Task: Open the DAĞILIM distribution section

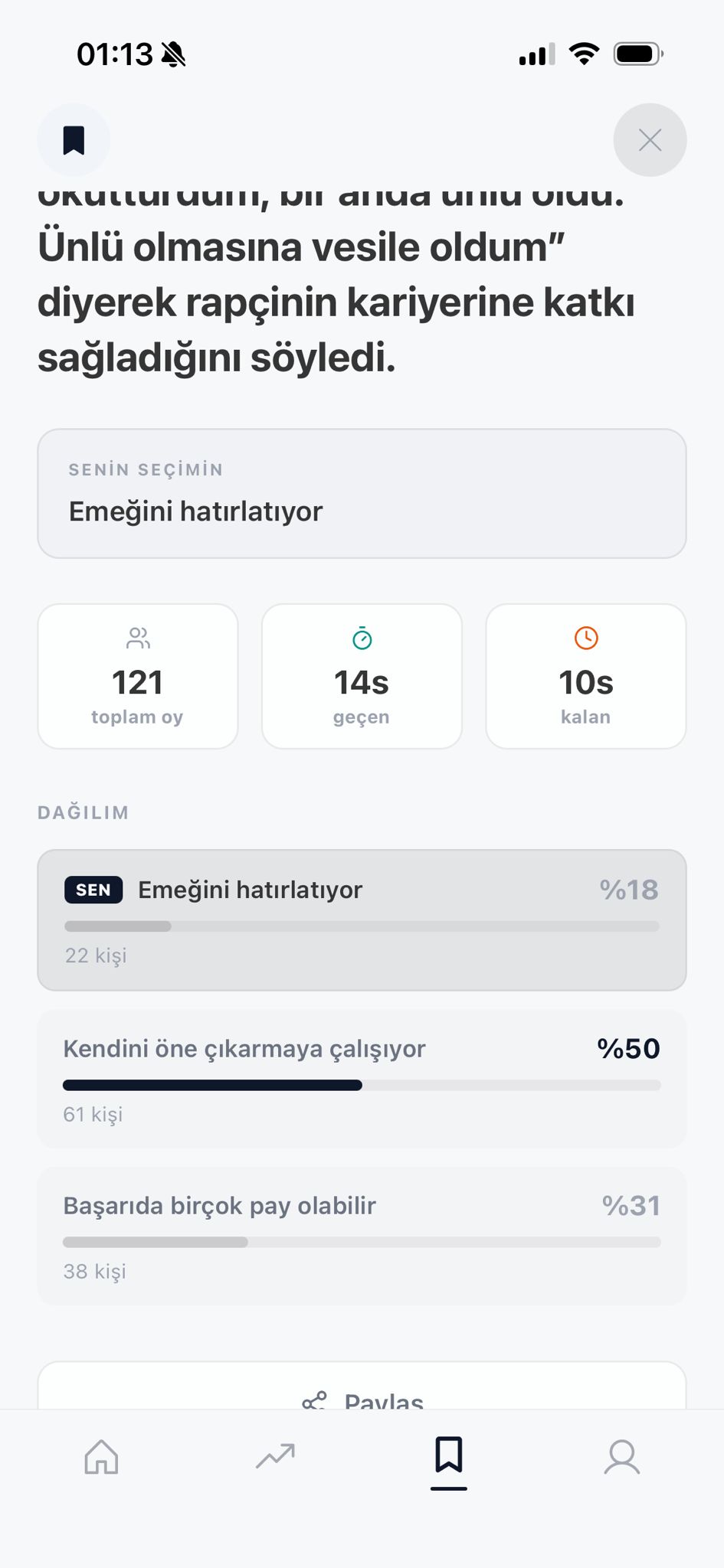Action: tap(84, 812)
